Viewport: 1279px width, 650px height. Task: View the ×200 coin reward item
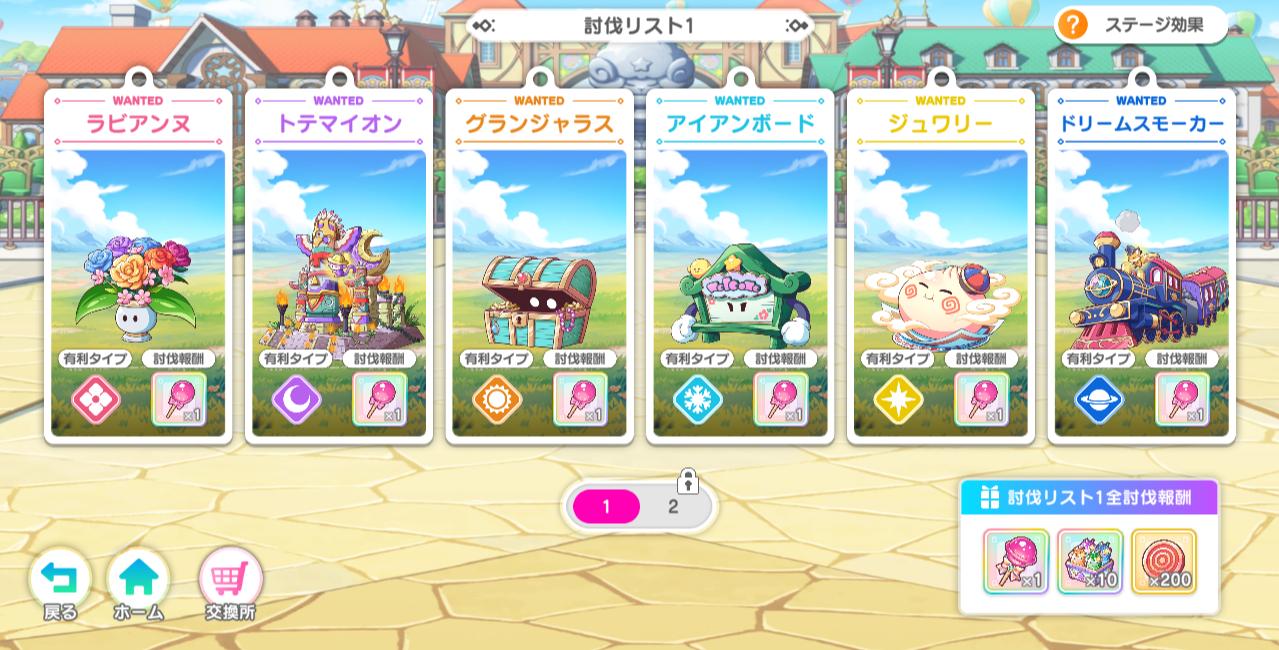pos(1164,562)
